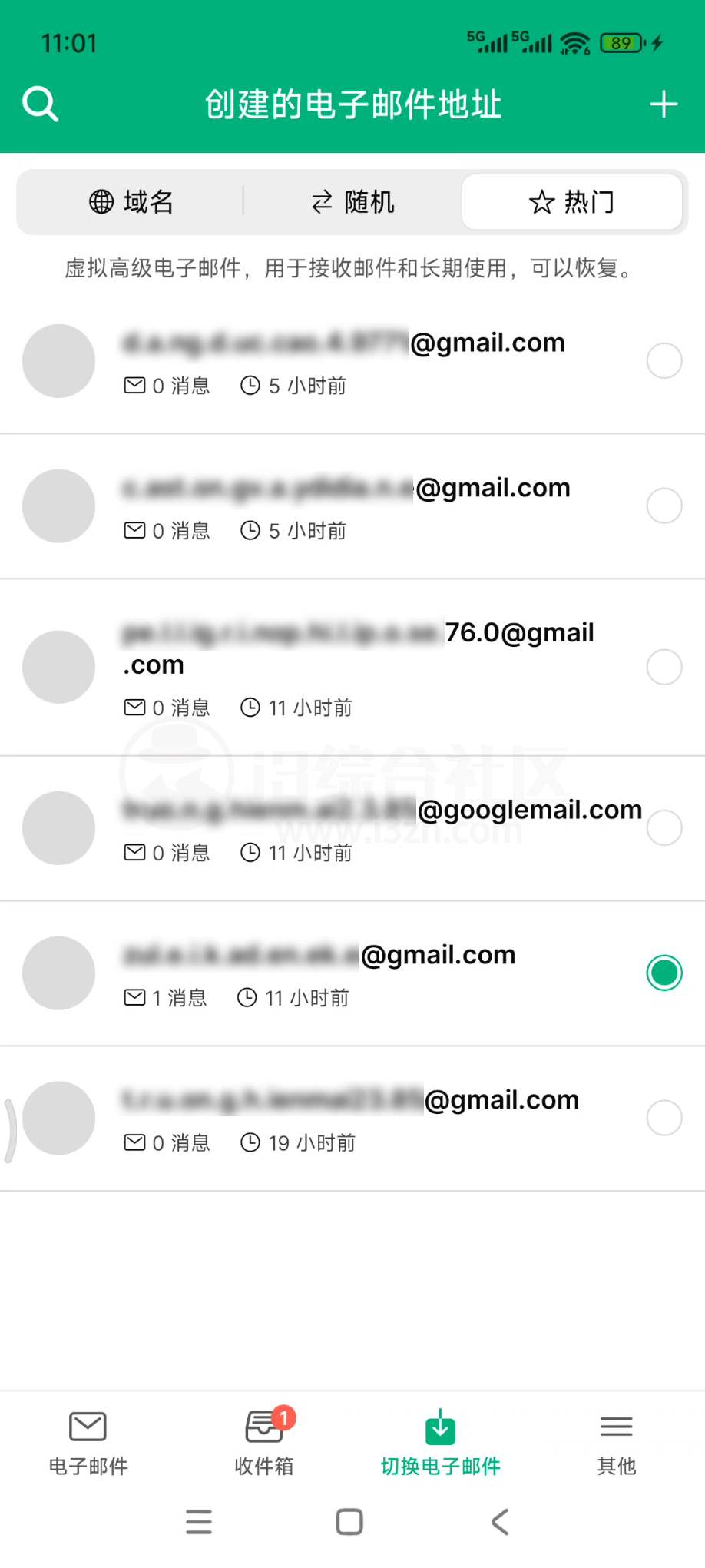Click the clock icon next to 19 小时前
This screenshot has width=705, height=1568.
point(250,1142)
